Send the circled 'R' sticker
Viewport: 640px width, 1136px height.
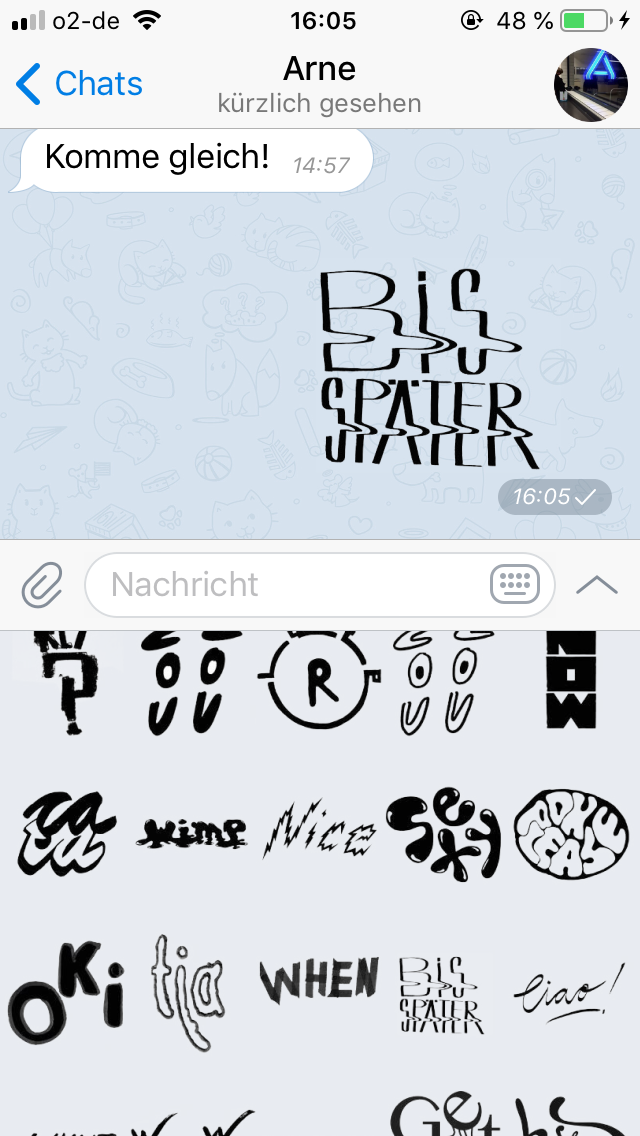[318, 680]
